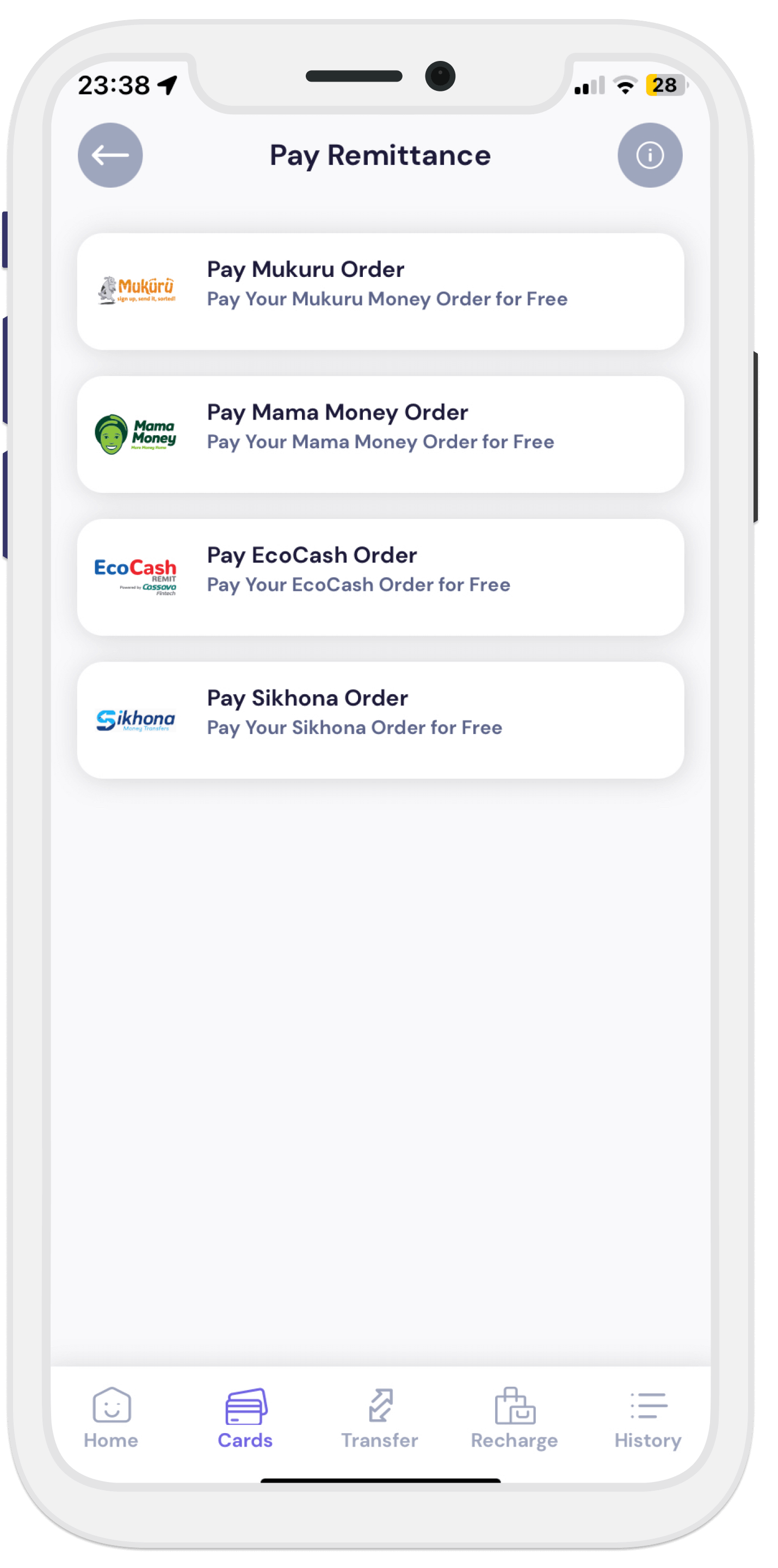Choose Pay EcoCash Order
This screenshot has height=1568, width=778.
380,577
